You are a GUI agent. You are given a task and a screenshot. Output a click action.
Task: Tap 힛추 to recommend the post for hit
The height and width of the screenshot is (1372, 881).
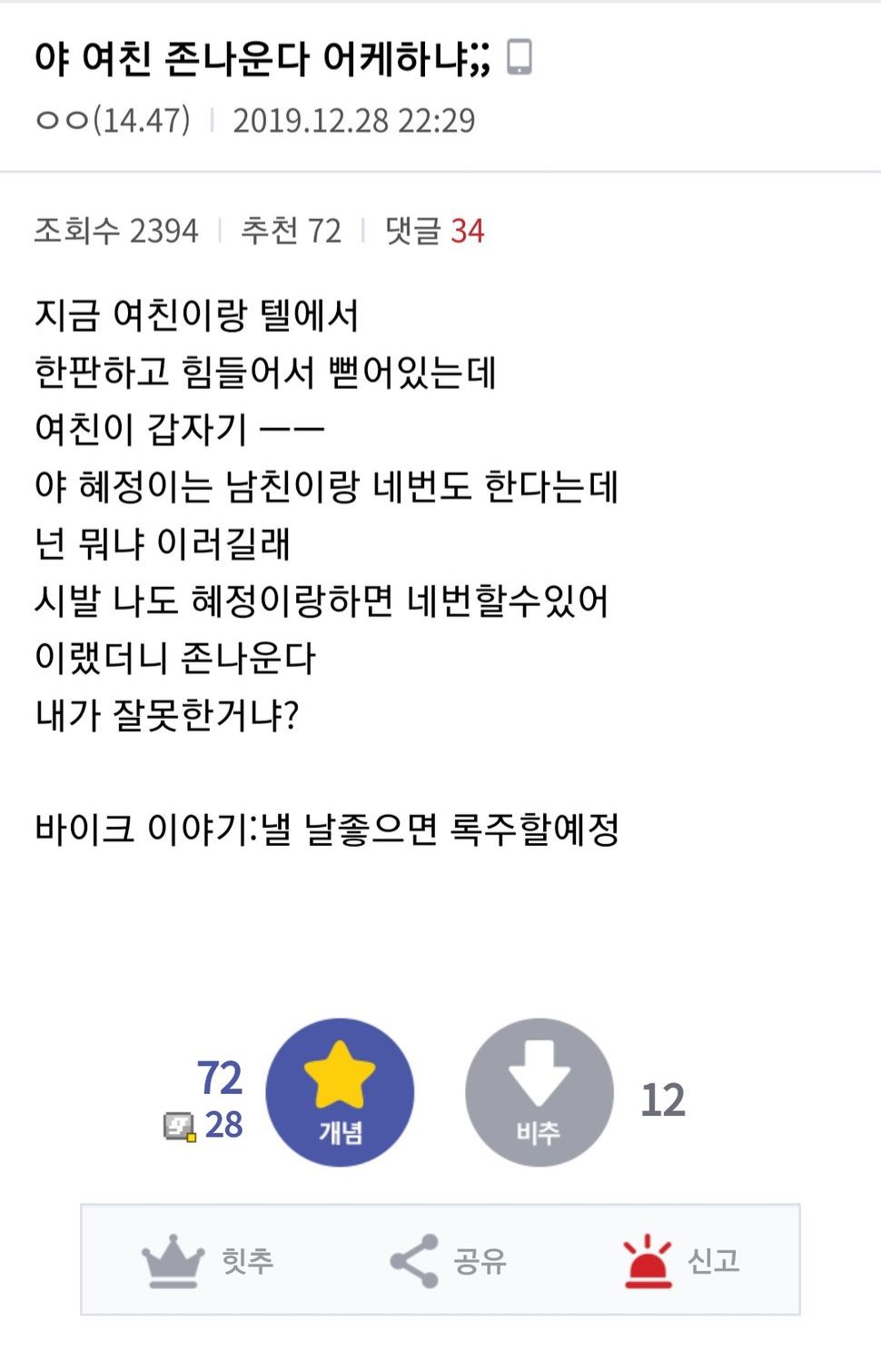[208, 1260]
